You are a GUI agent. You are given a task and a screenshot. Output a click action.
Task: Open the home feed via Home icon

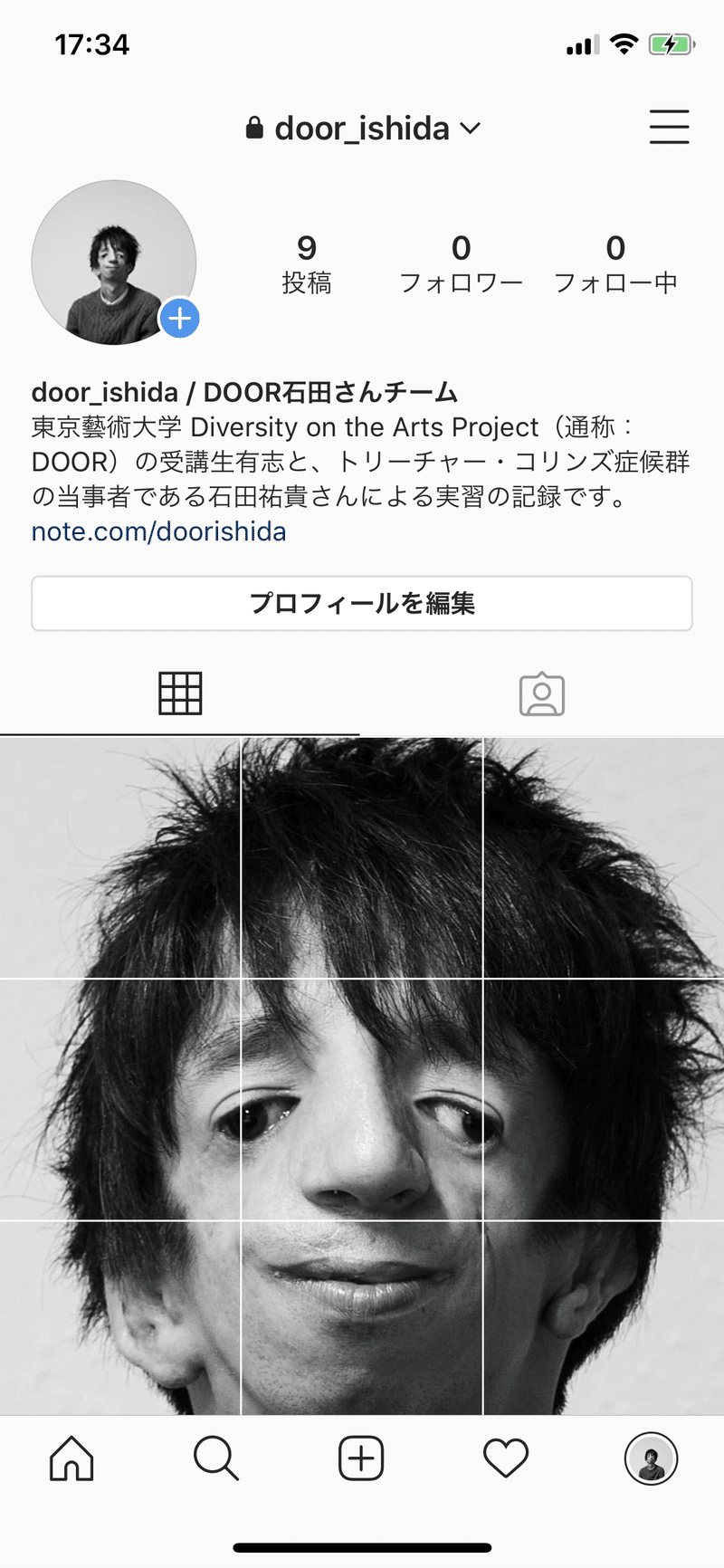71,1458
